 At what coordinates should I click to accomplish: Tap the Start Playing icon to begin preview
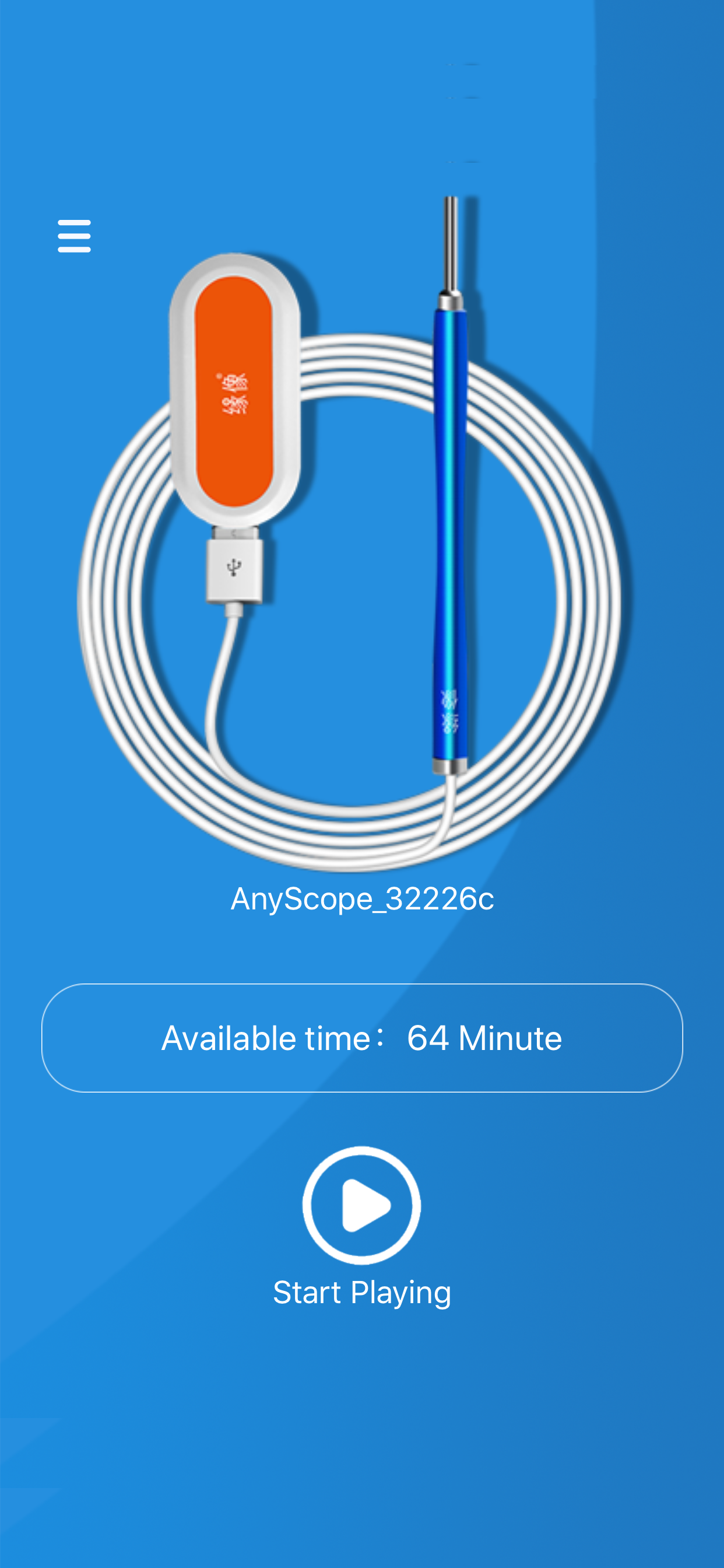[361, 1207]
